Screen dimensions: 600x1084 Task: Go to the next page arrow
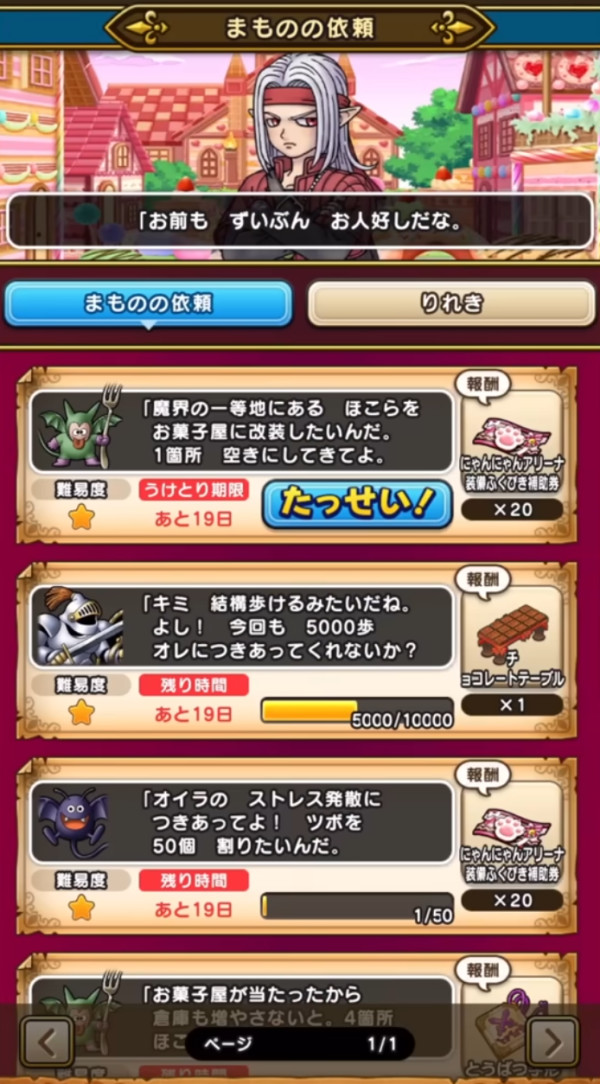click(x=552, y=1043)
